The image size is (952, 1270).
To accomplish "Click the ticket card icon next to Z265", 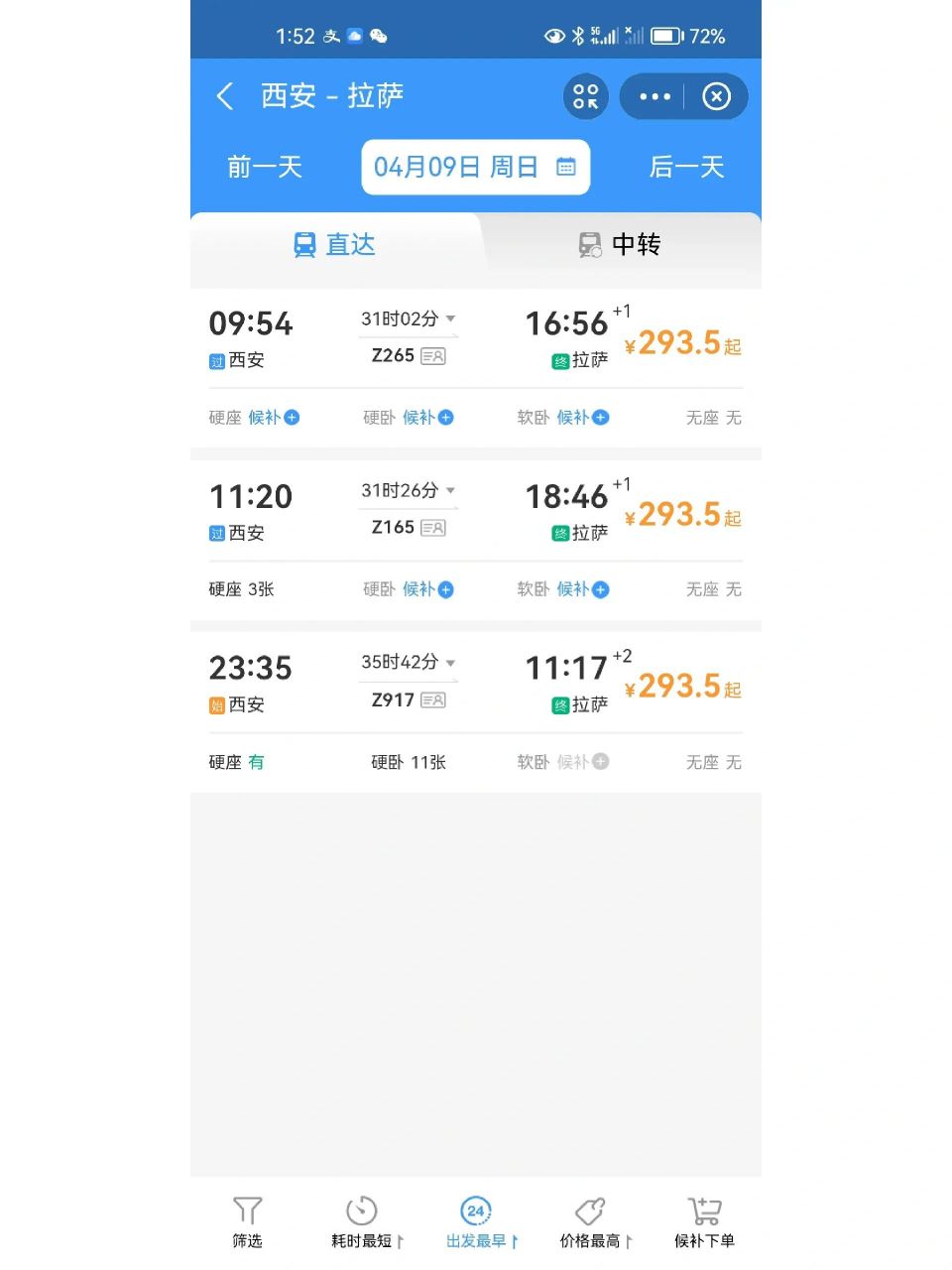I will (x=433, y=355).
